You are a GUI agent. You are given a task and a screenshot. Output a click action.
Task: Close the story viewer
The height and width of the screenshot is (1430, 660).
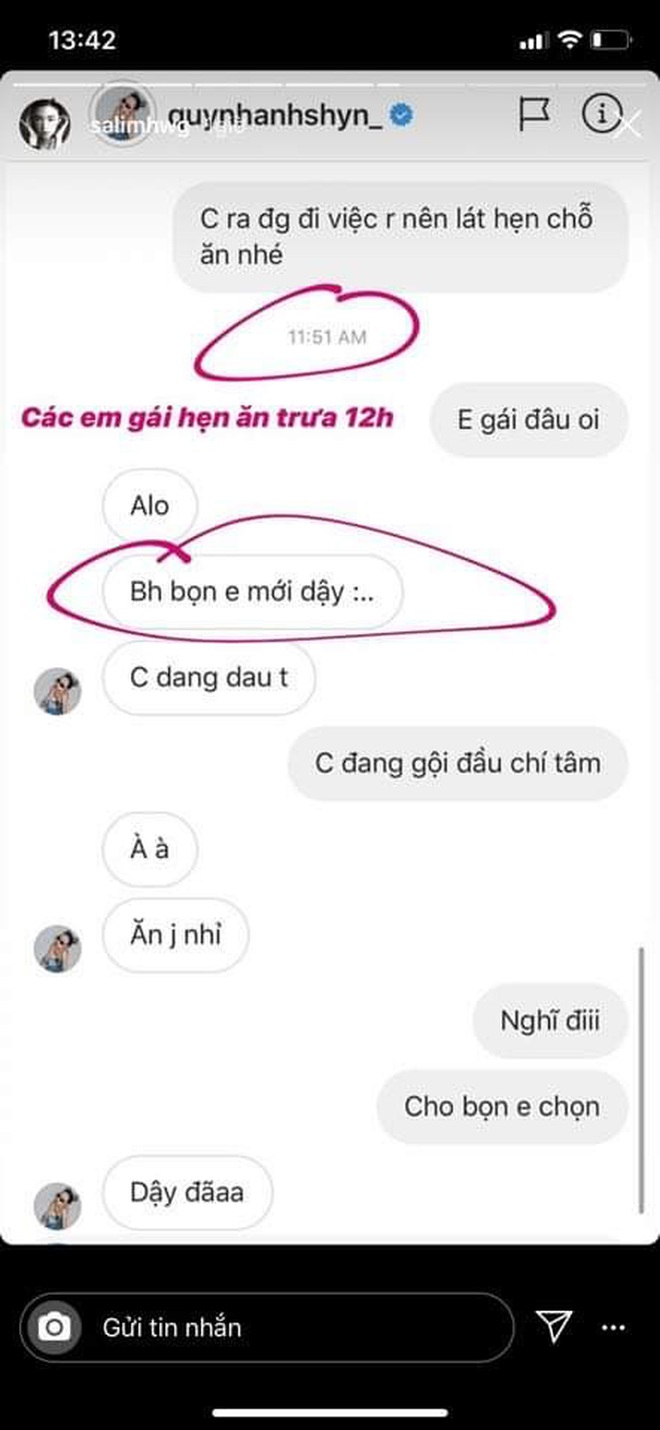pyautogui.click(x=629, y=125)
